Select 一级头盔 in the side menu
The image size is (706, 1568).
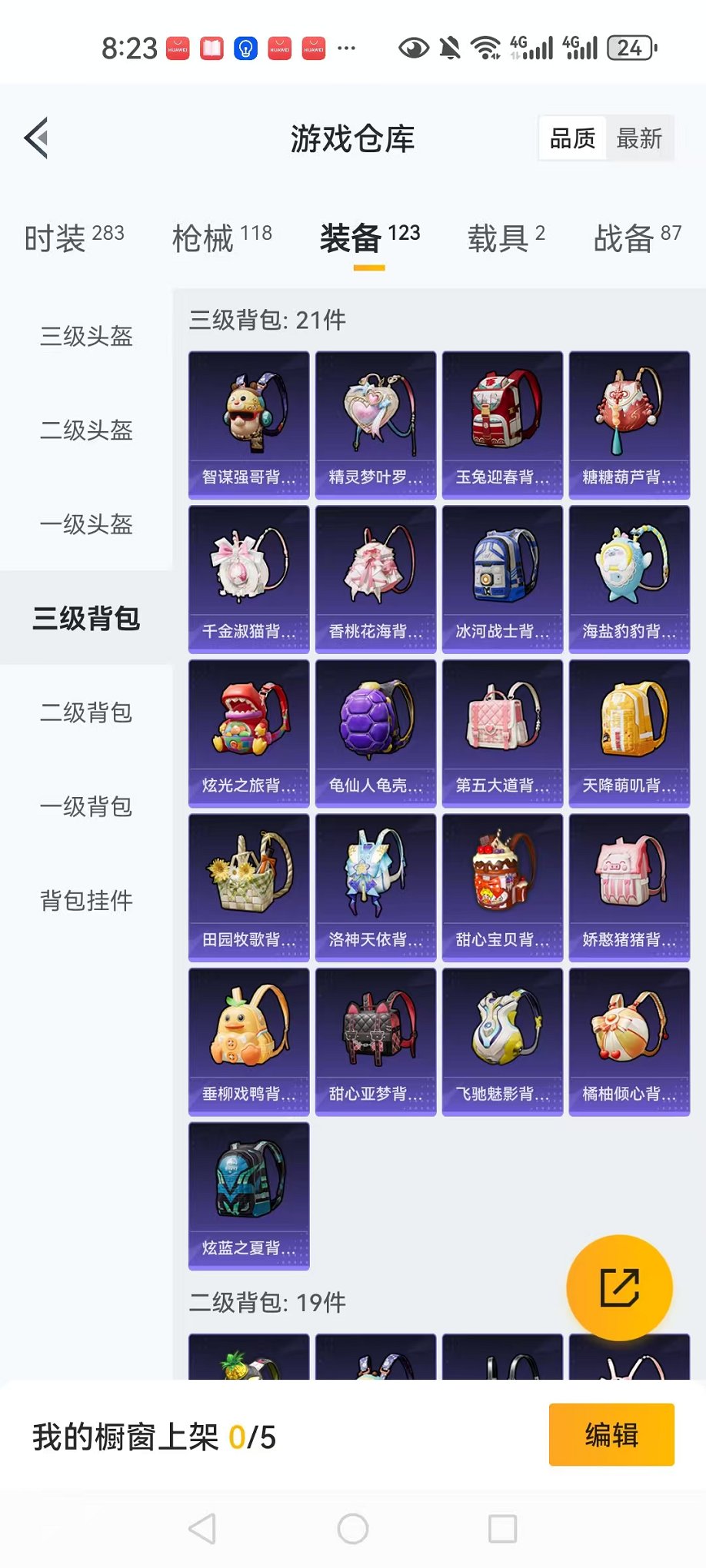pyautogui.click(x=86, y=524)
